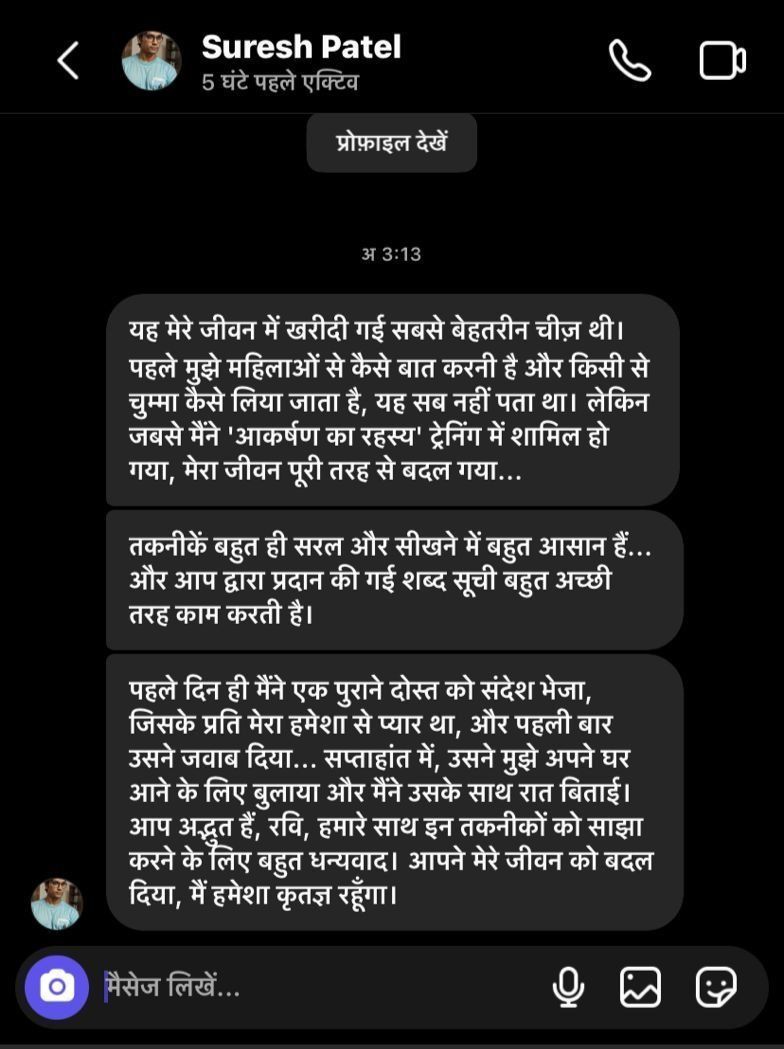
Task: Go back to the chat list
Action: tap(67, 61)
